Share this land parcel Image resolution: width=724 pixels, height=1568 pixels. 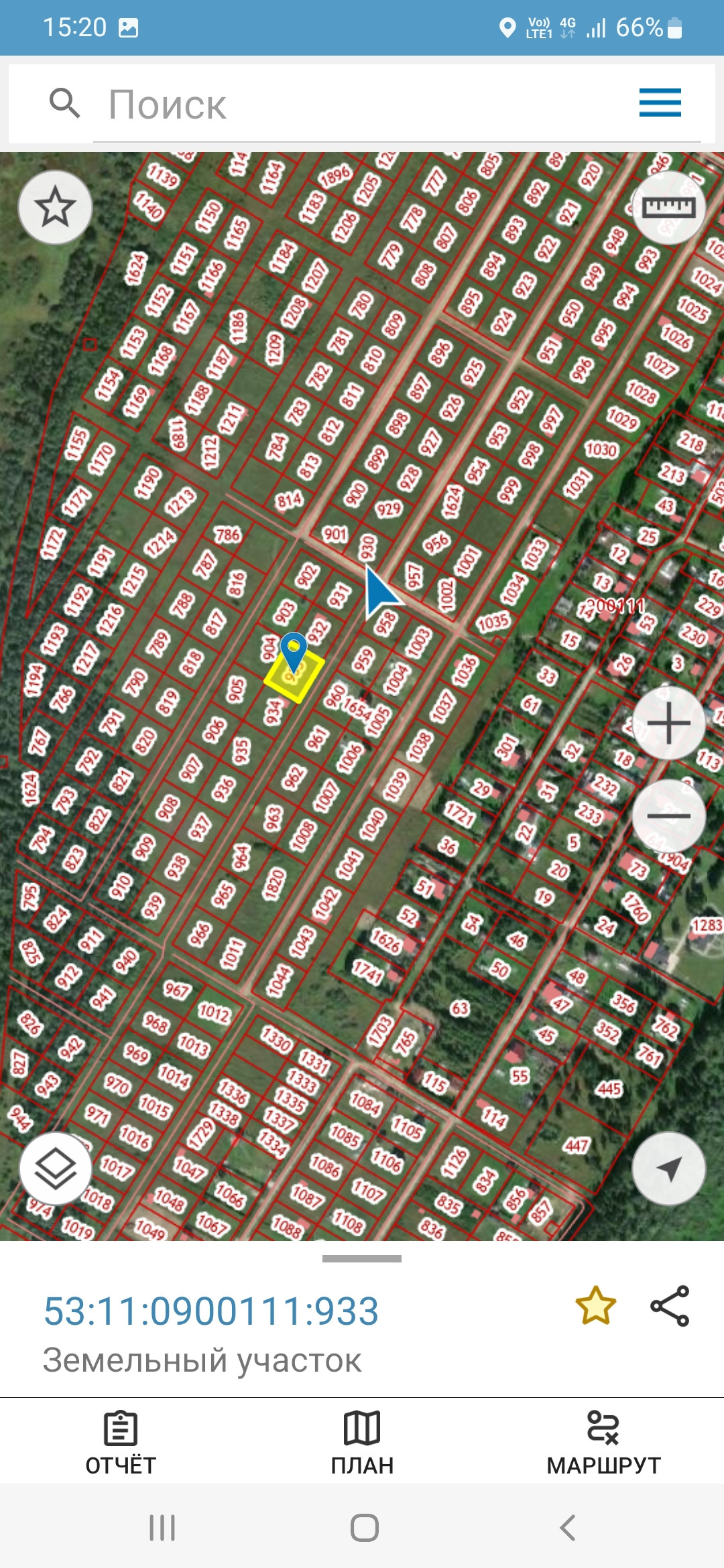670,1305
